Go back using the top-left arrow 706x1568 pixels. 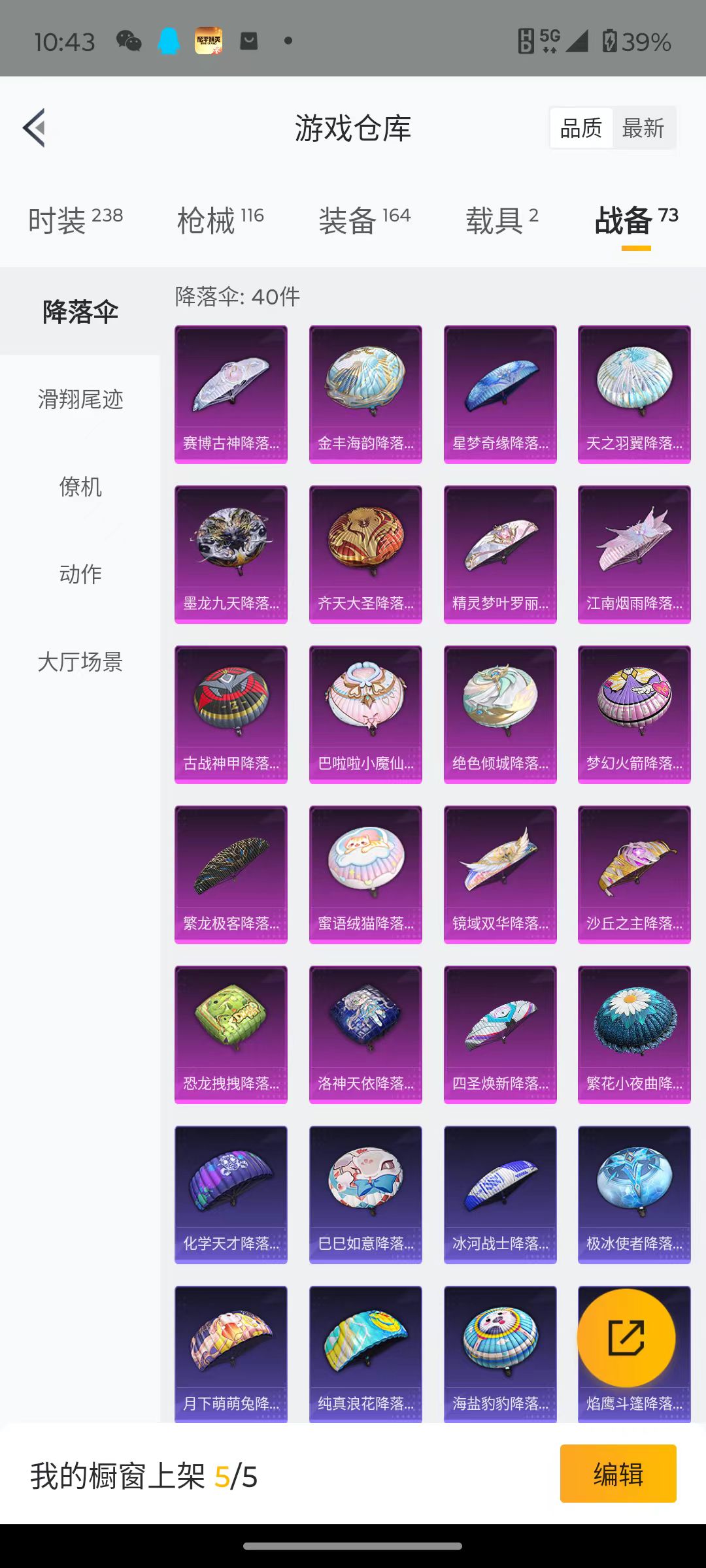35,127
